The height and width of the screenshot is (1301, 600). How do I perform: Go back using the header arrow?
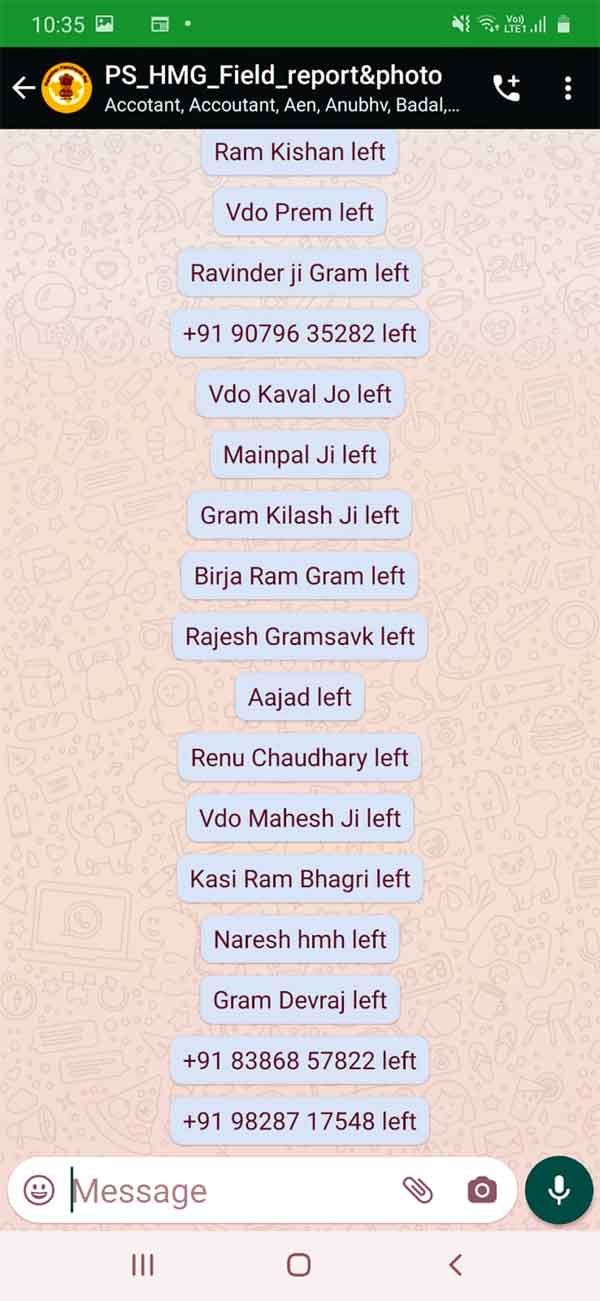(23, 88)
